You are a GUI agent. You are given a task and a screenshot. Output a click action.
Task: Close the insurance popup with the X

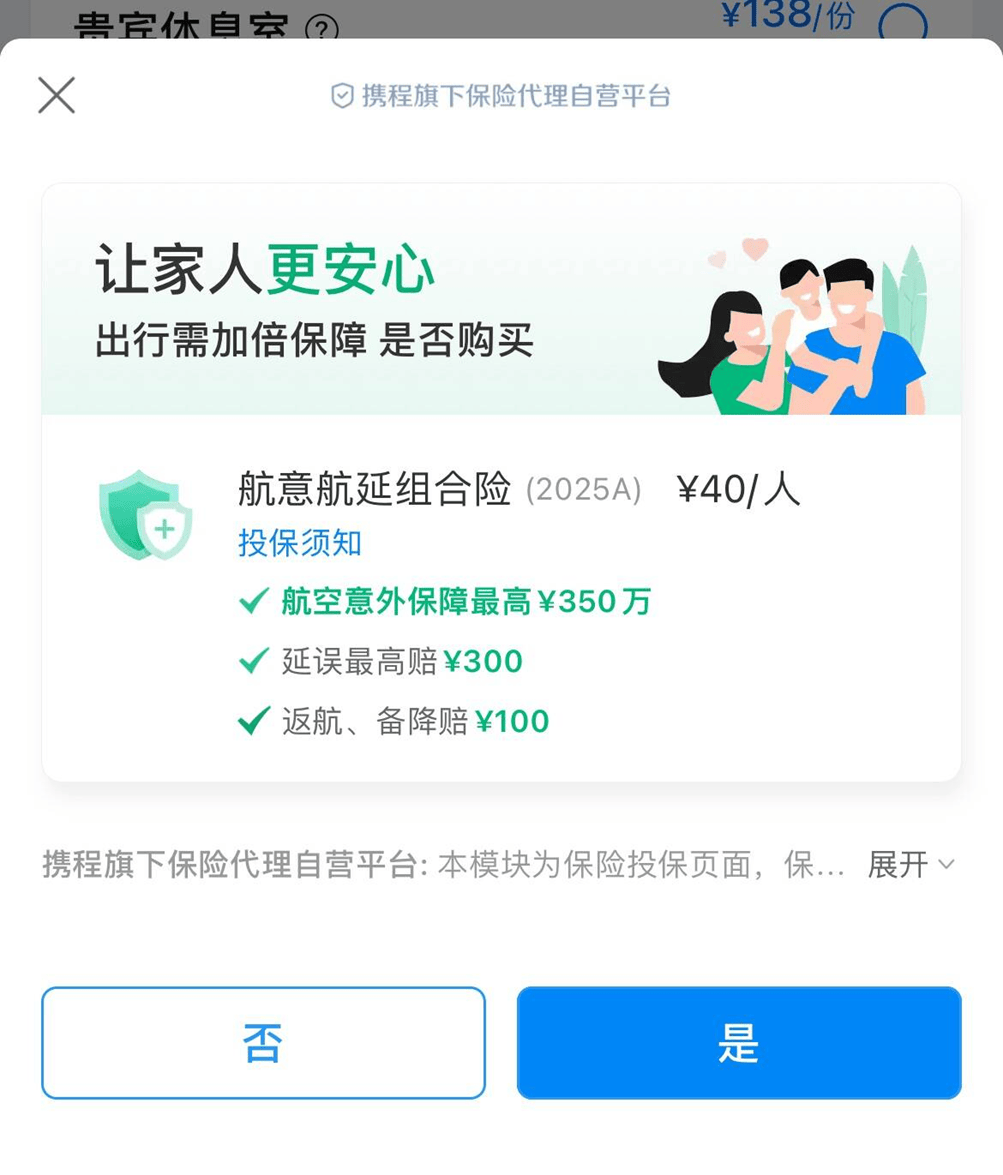(56, 95)
